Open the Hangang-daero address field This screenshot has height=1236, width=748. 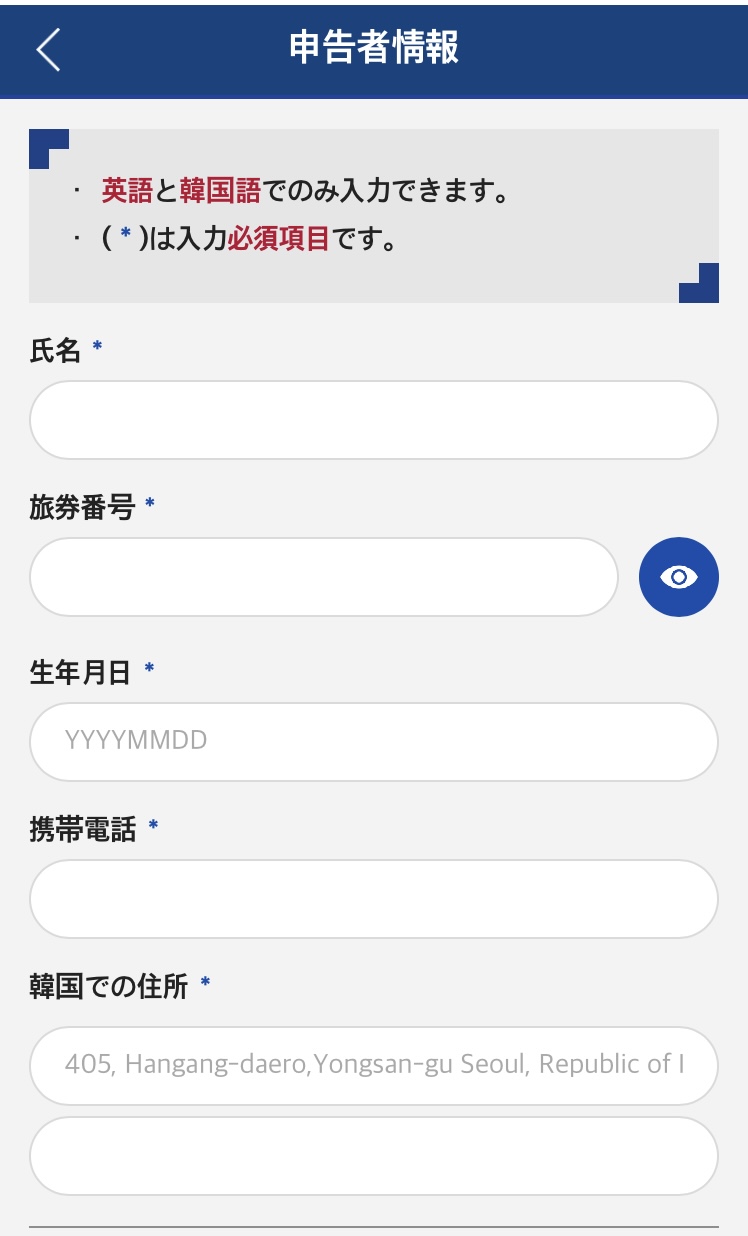(x=374, y=1065)
